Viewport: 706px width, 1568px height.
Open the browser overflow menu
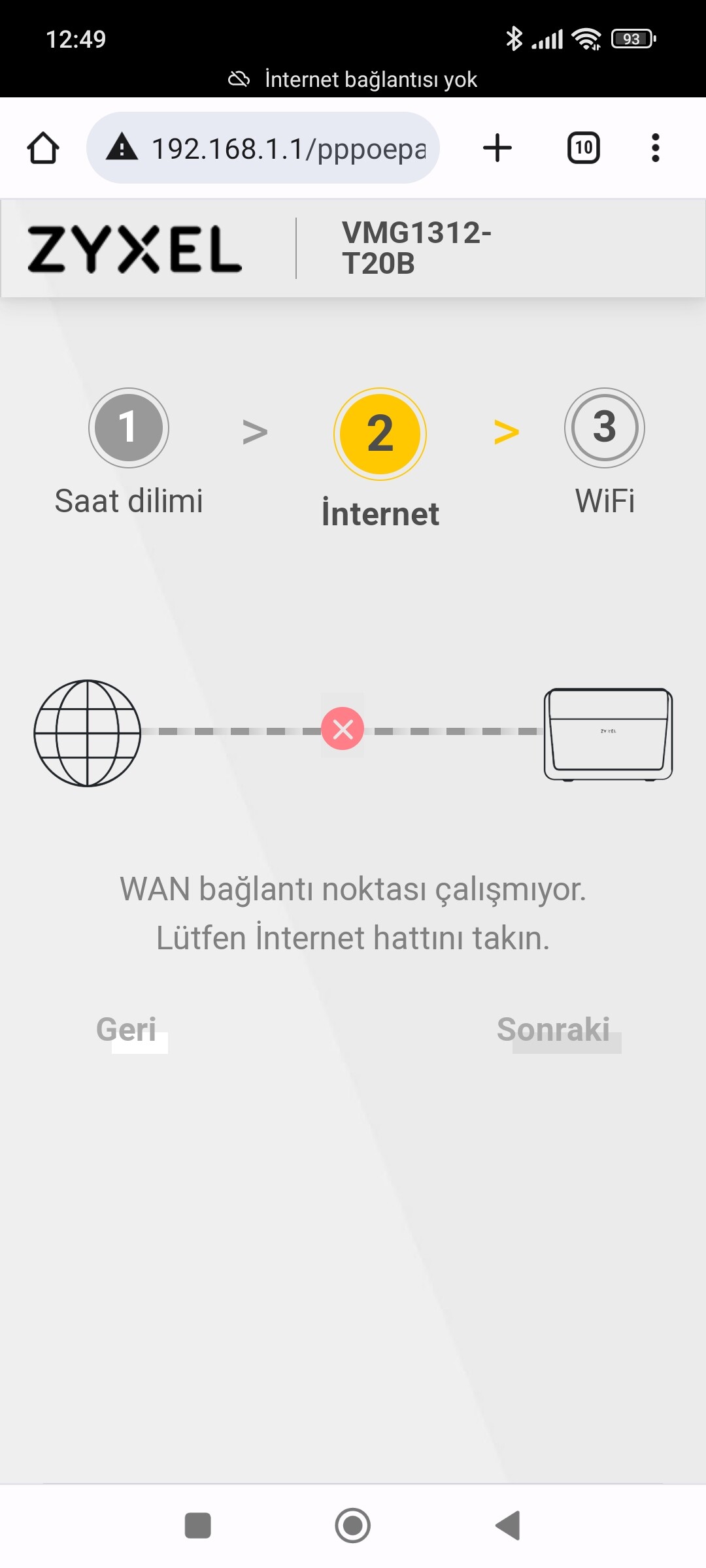click(655, 148)
